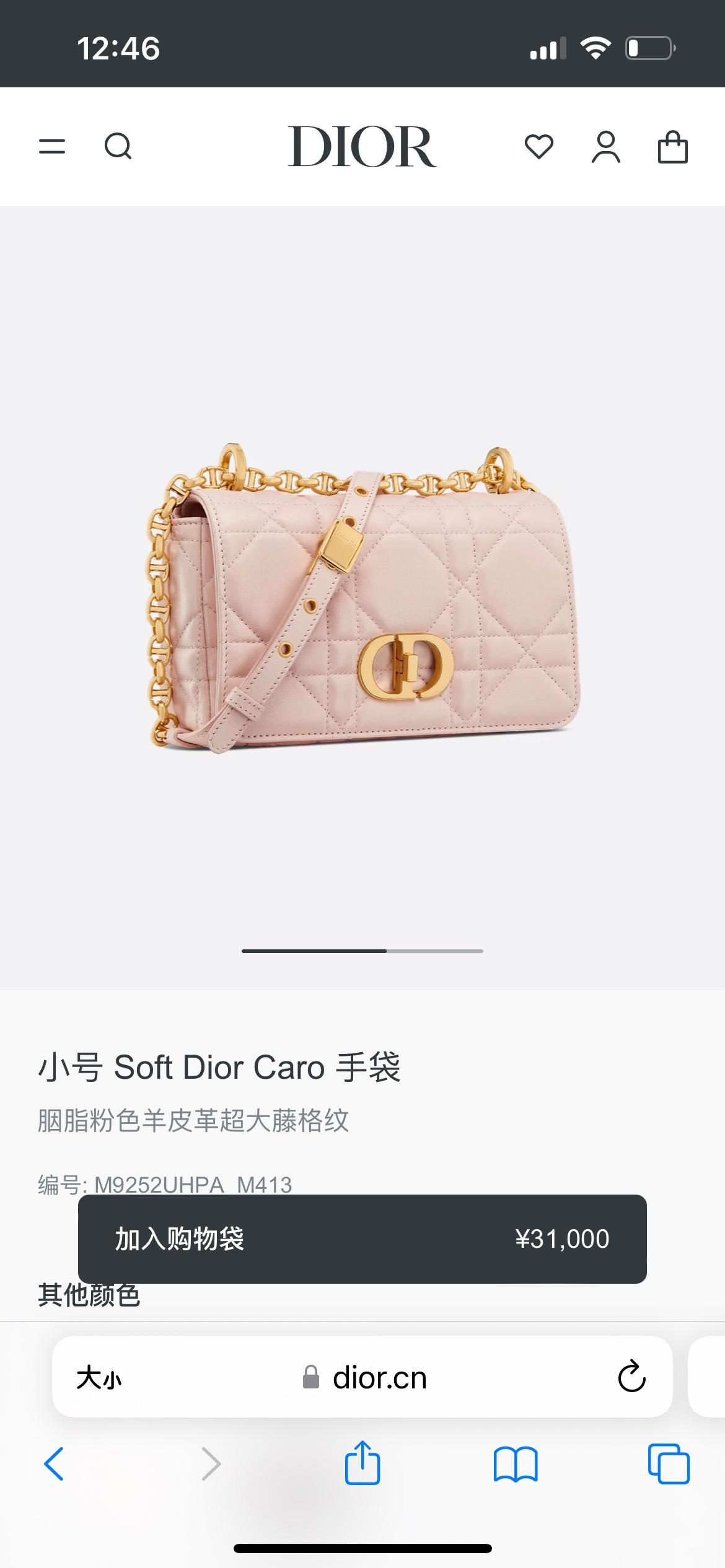Open Safari's 大小 page settings
This screenshot has height=1568, width=725.
pos(99,1379)
